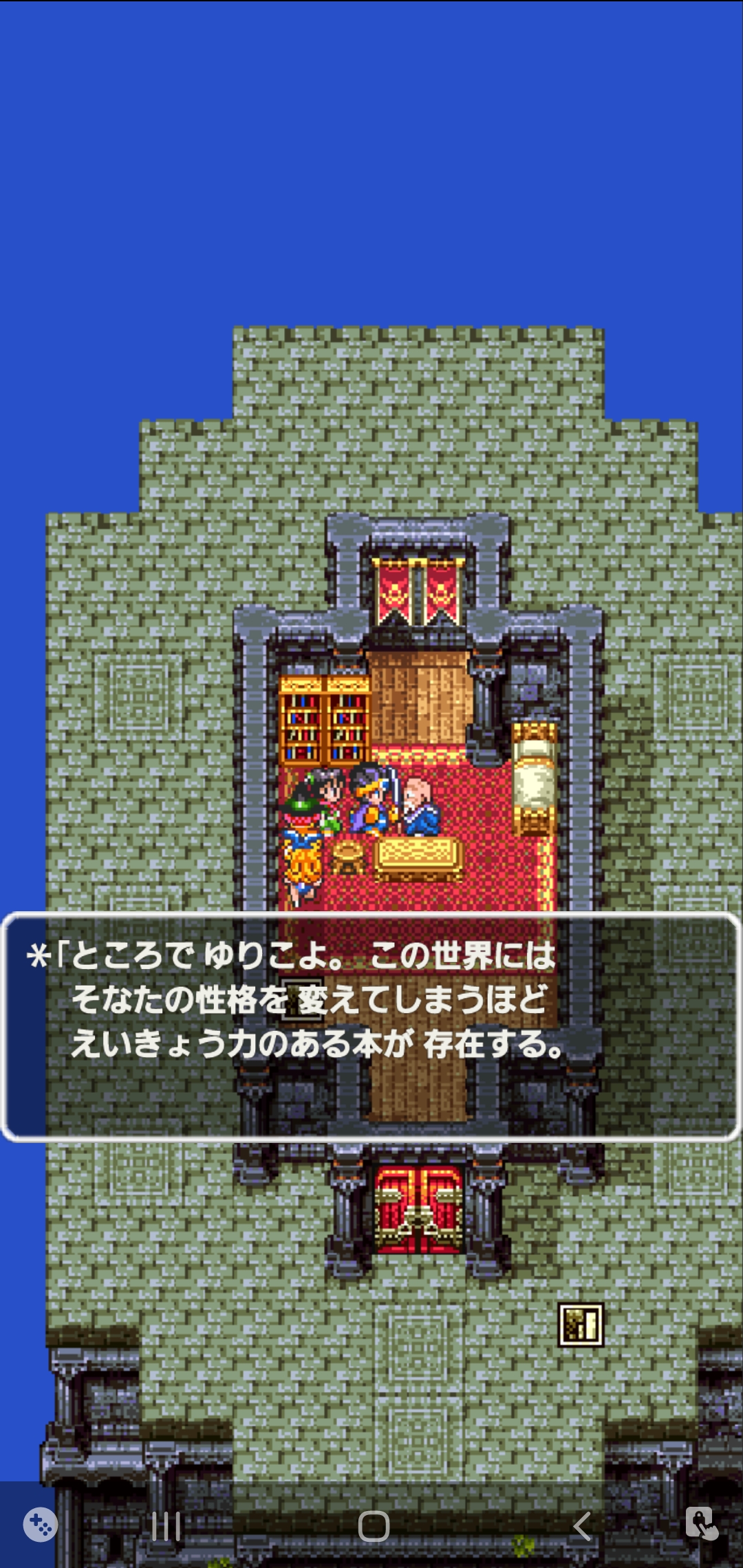Open recent apps from navigation bar

[166, 1526]
